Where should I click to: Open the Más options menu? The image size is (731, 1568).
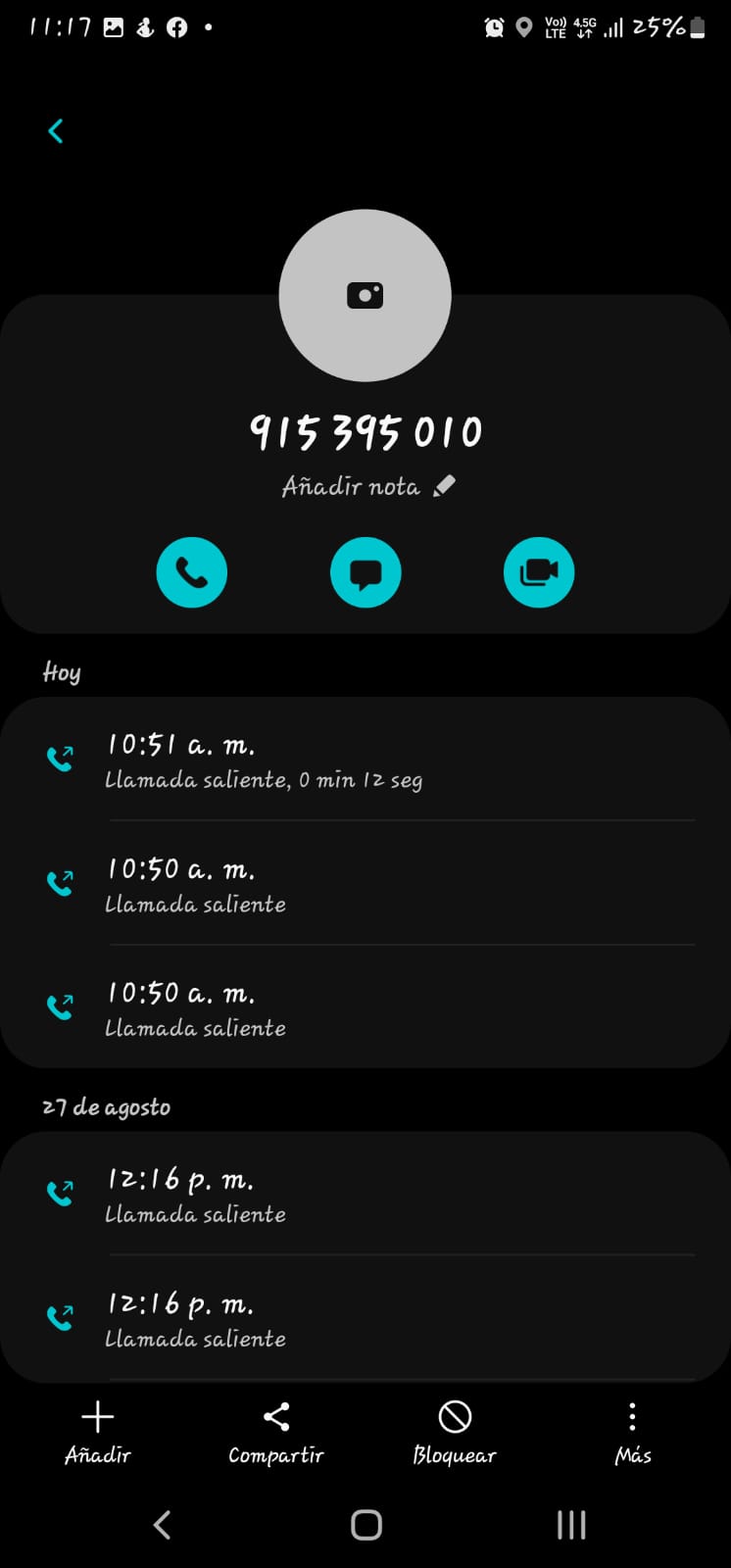point(632,1433)
